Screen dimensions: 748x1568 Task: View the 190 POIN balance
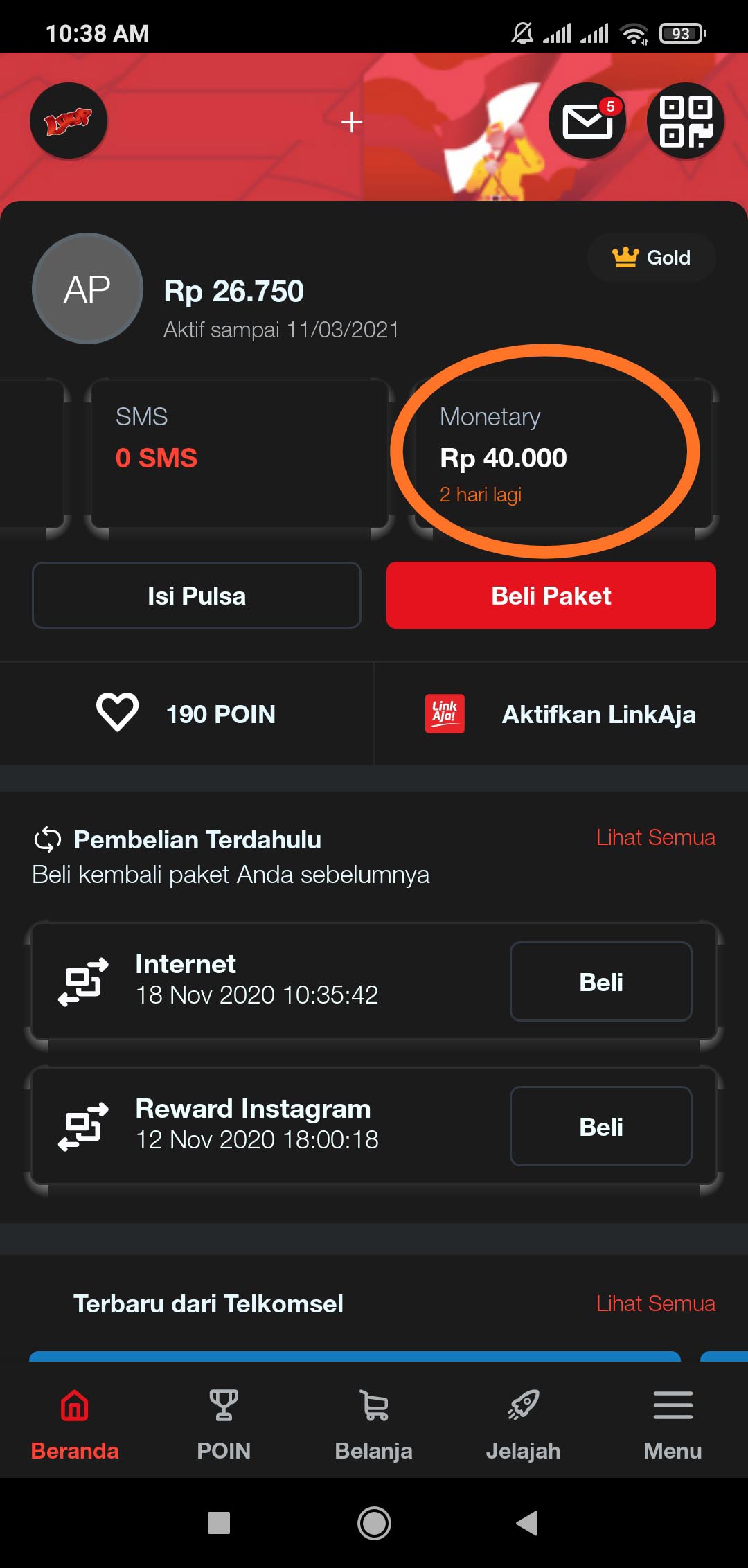tap(187, 714)
